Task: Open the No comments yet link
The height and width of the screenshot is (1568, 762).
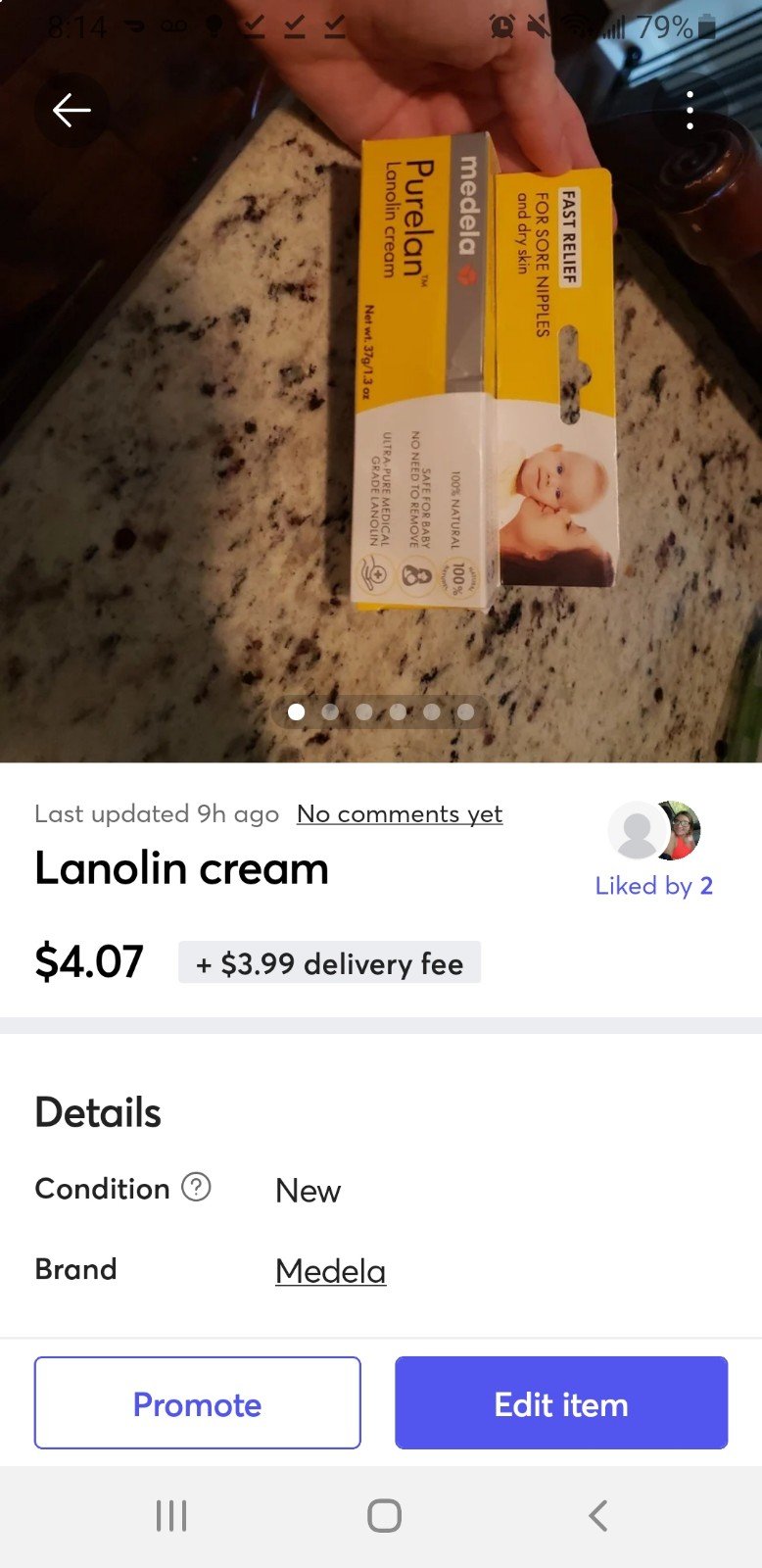Action: pos(400,814)
